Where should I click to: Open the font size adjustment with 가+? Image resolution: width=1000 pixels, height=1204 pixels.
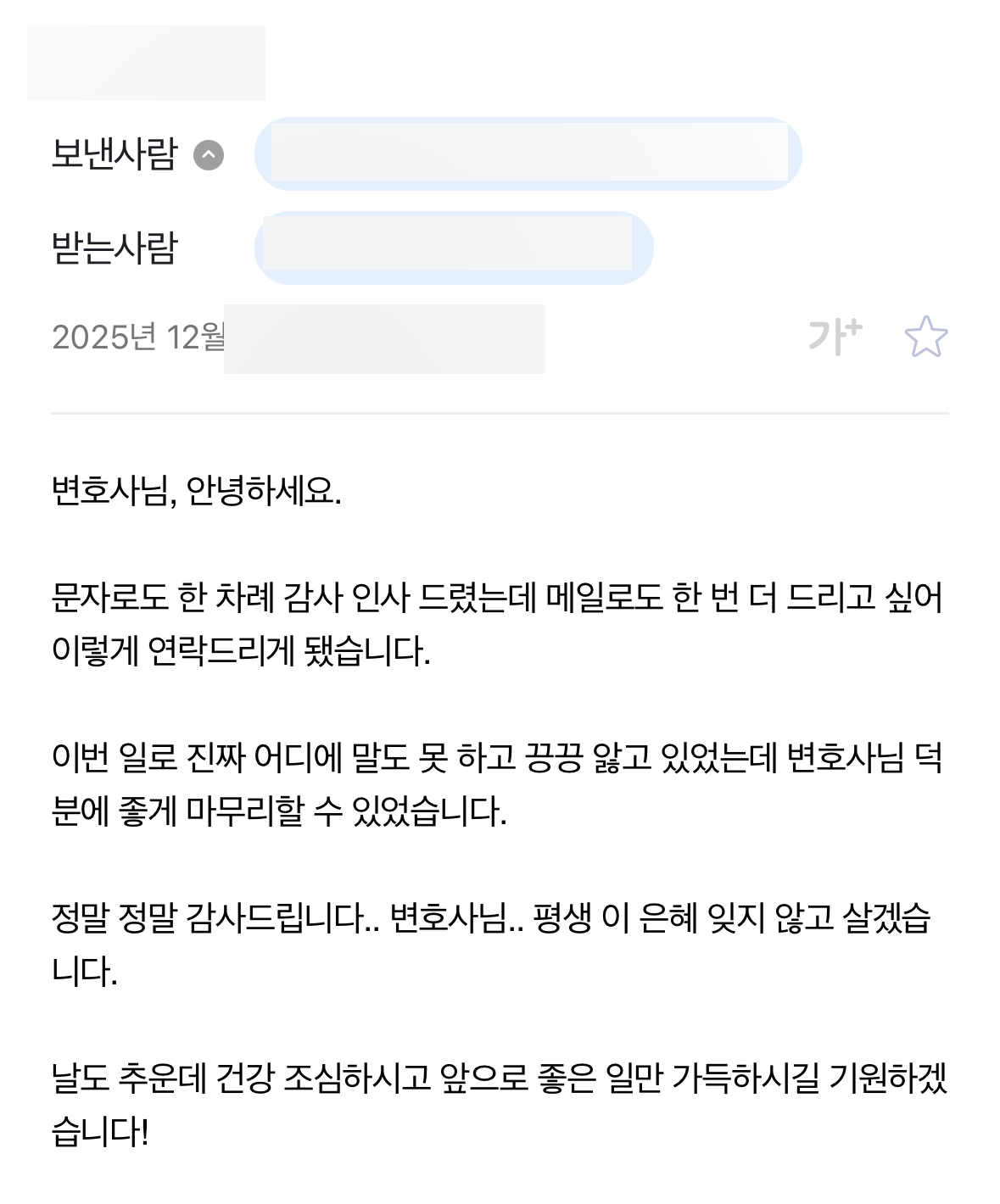point(835,337)
